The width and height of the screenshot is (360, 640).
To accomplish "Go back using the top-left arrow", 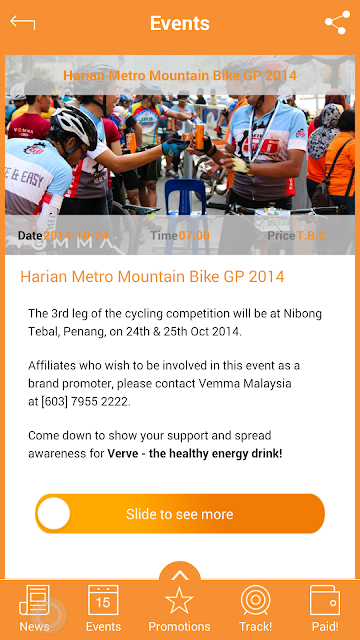I will click(22, 22).
